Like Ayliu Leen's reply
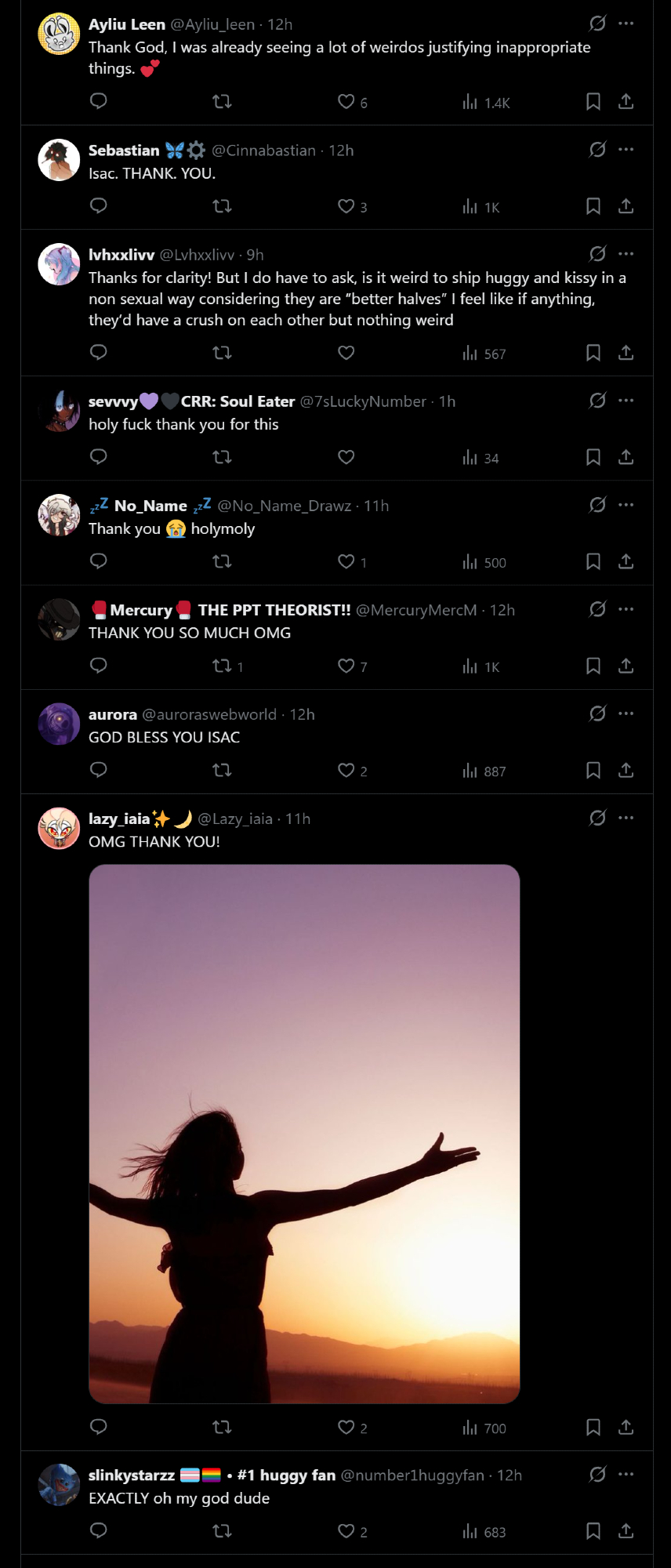Screen dimensions: 671x1568 click(x=346, y=102)
